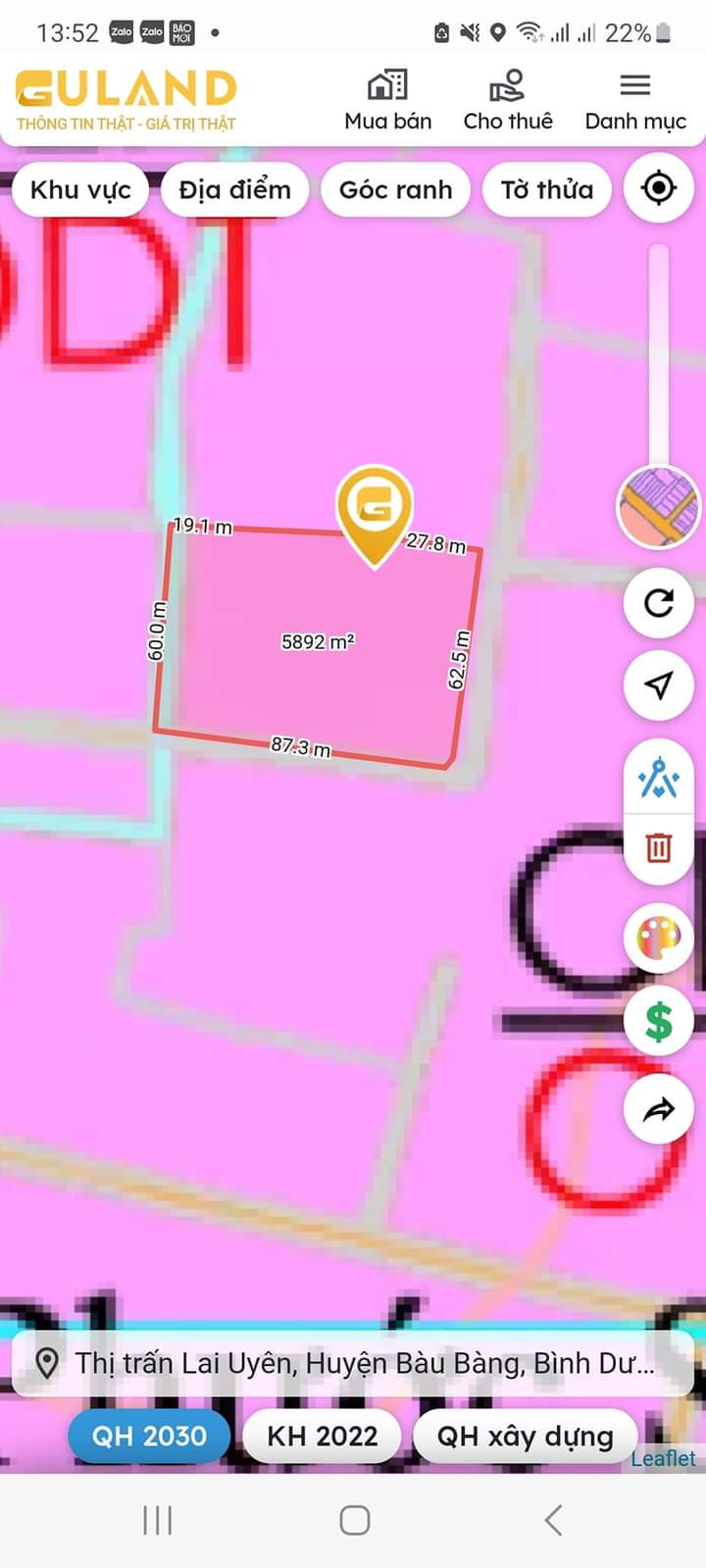Switch to QH 2030 planning layer

(149, 1437)
